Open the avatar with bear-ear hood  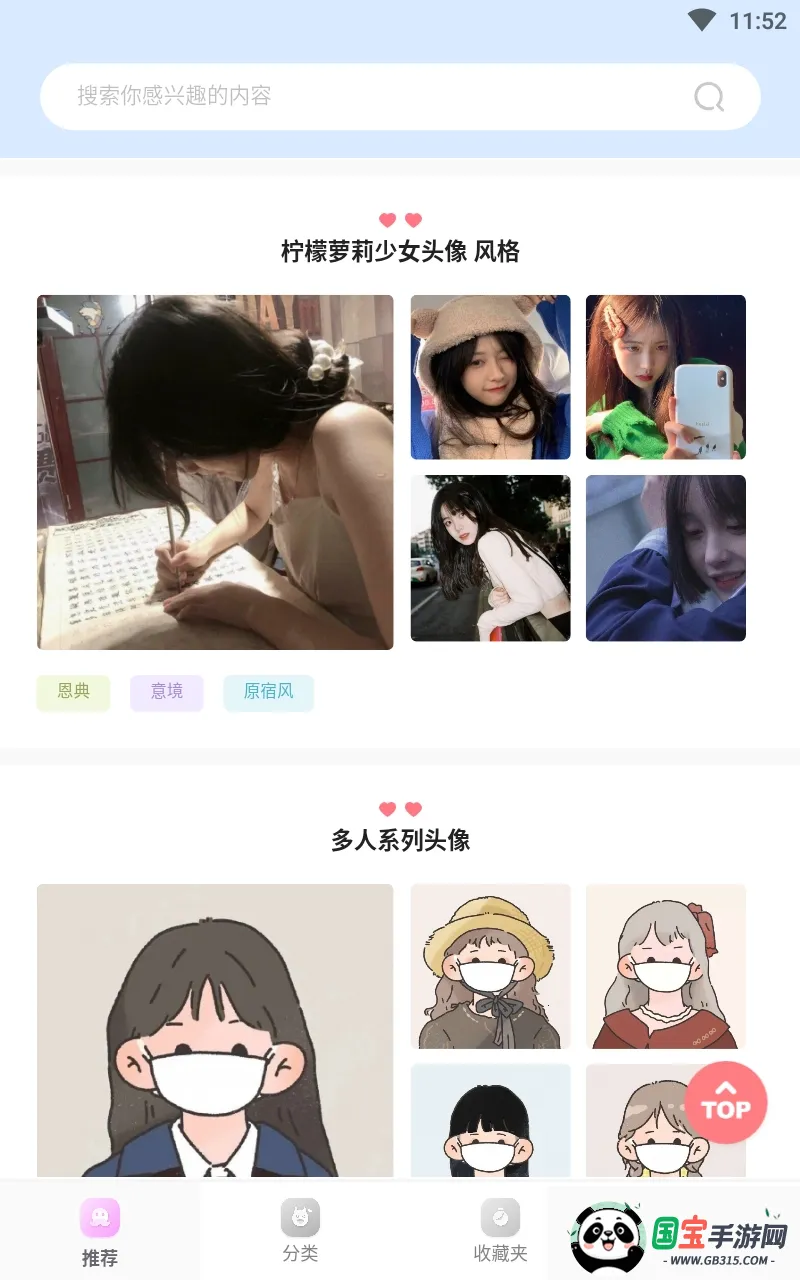tap(490, 377)
